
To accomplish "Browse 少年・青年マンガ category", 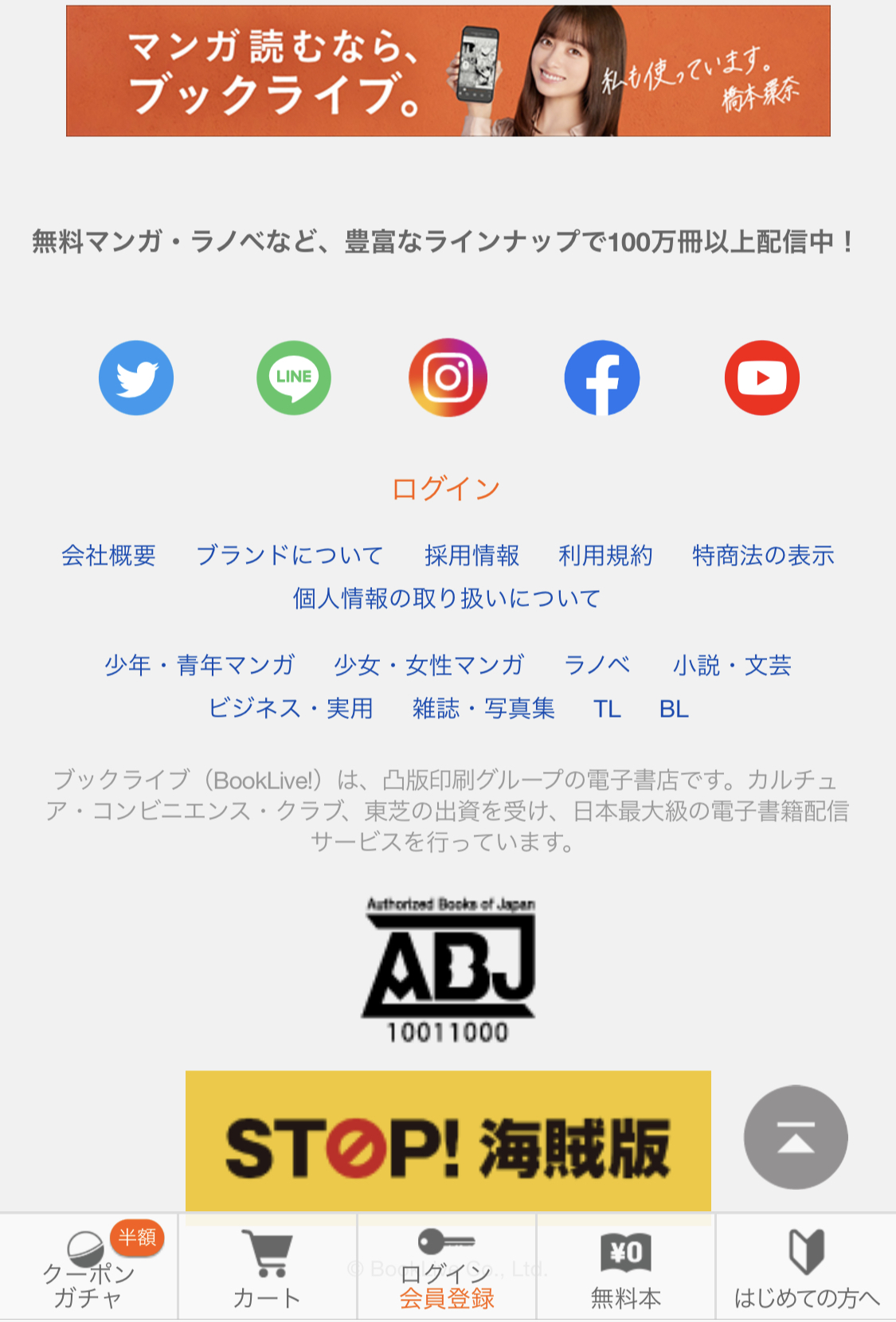I will point(200,665).
